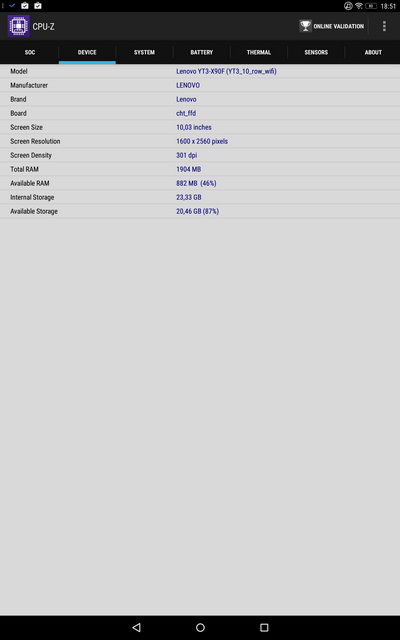Viewport: 400px width, 640px height.
Task: Switch to the Sensors tab
Action: [x=316, y=52]
